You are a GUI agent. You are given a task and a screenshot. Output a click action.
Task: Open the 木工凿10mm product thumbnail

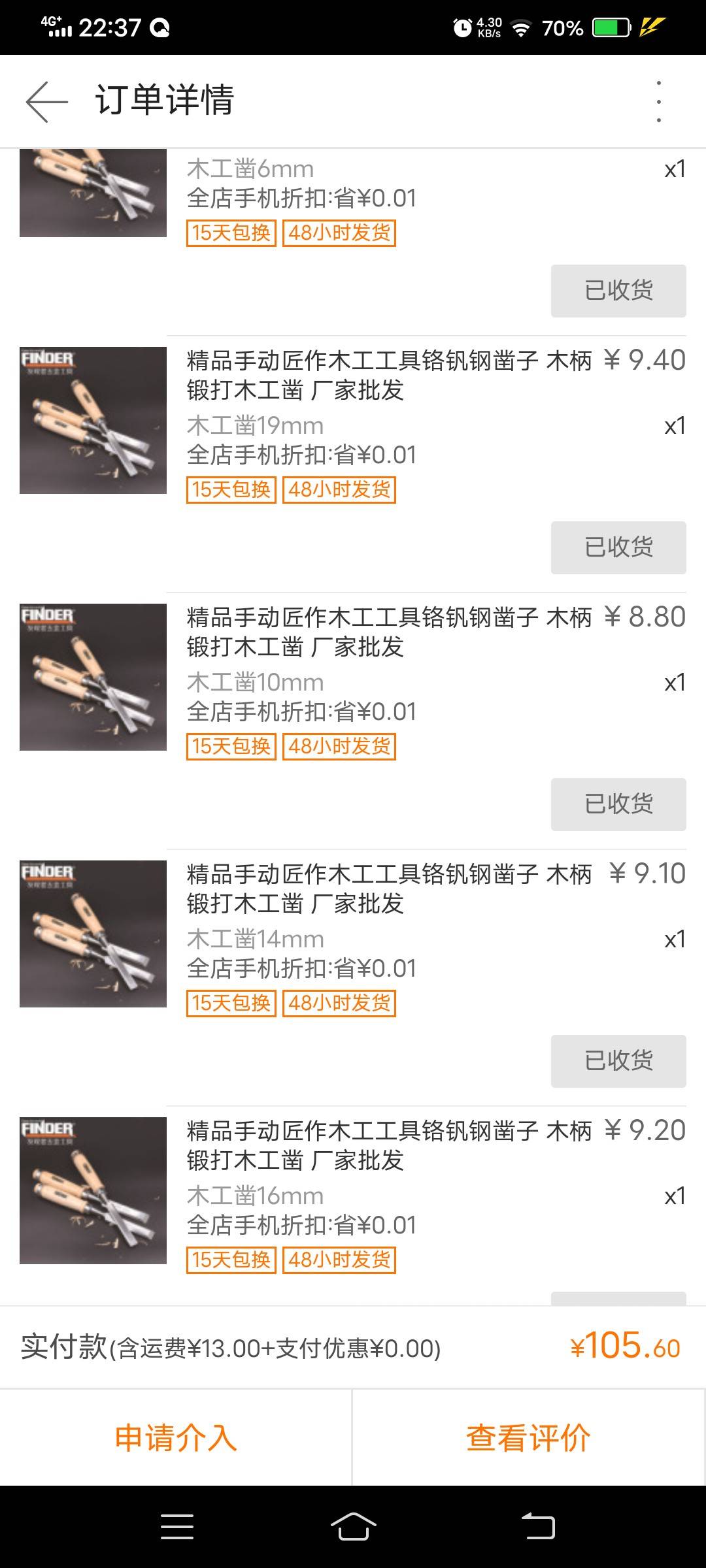click(x=93, y=677)
